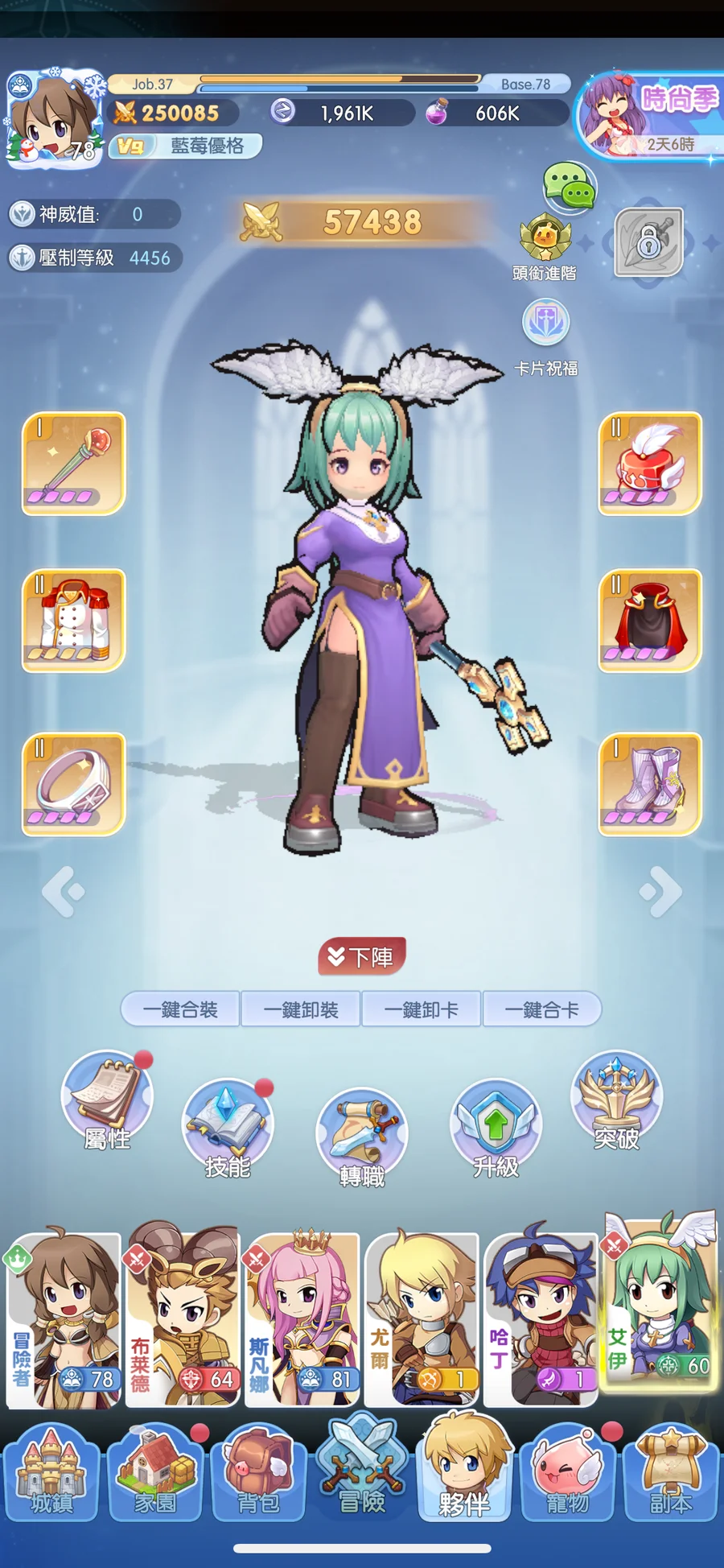The width and height of the screenshot is (724, 1568).
Task: Select partner 斯凡娜
Action: coord(302,1320)
